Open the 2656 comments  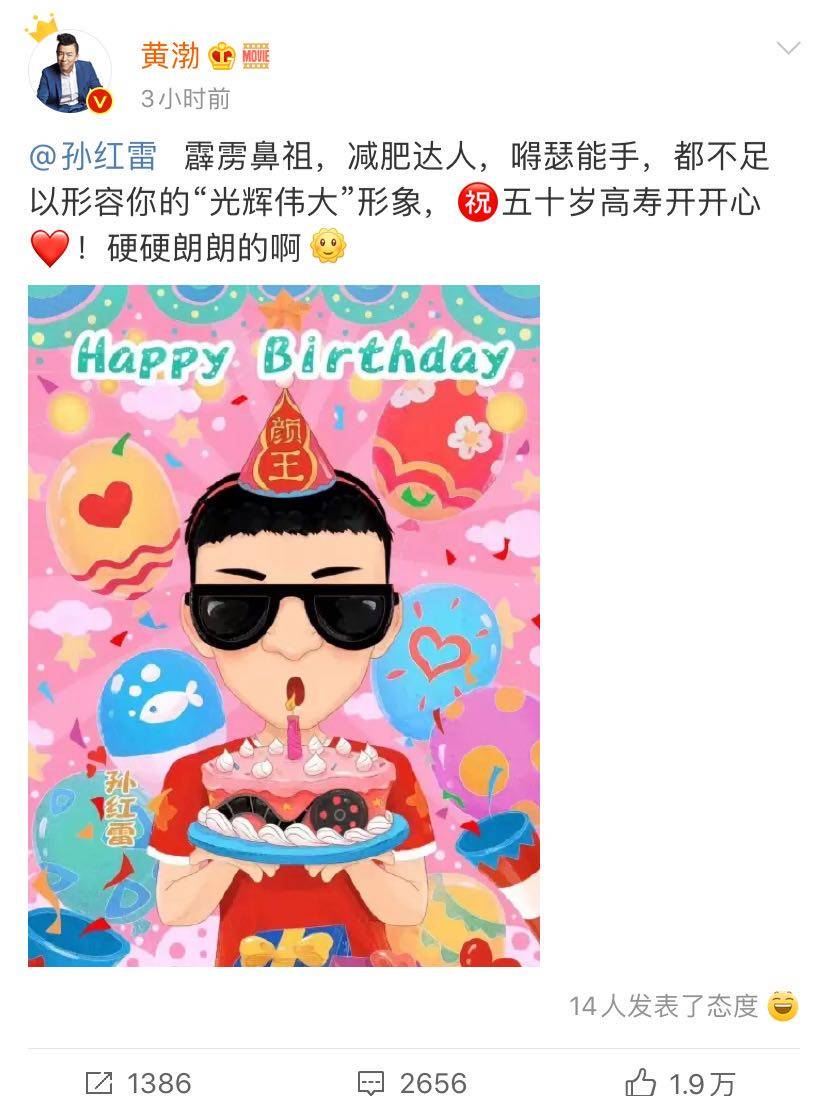pyautogui.click(x=412, y=1082)
